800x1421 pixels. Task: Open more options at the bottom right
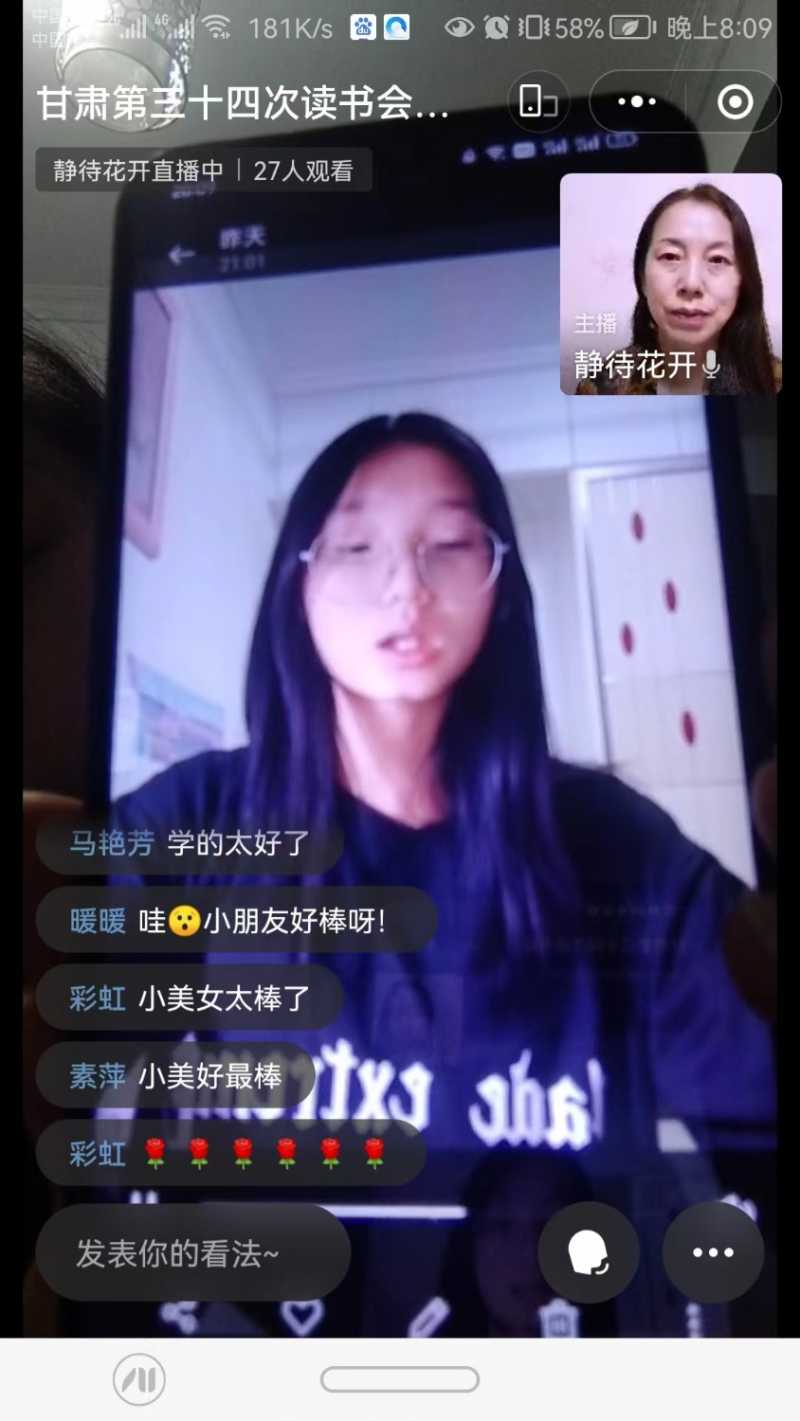point(713,1253)
